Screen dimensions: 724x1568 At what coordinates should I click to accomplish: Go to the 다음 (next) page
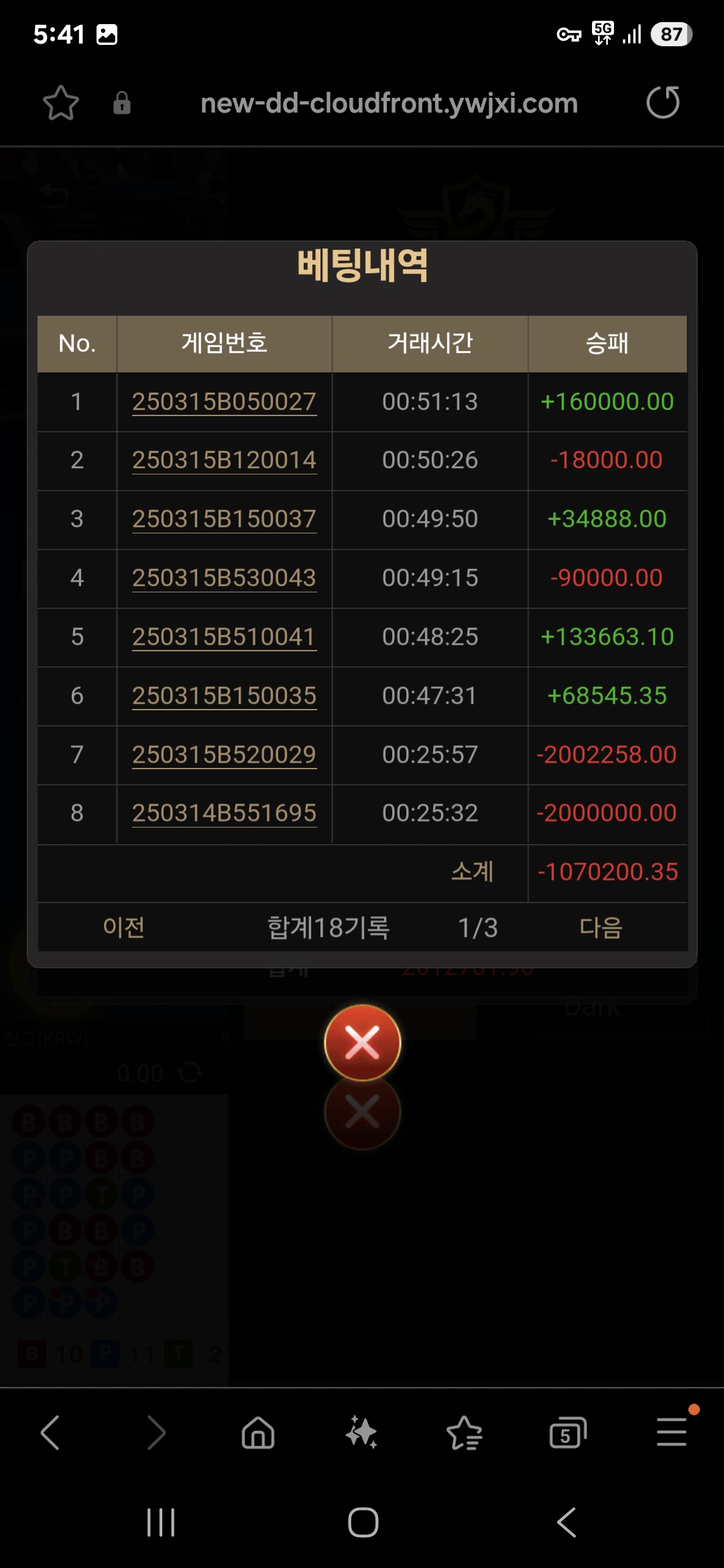[x=601, y=927]
